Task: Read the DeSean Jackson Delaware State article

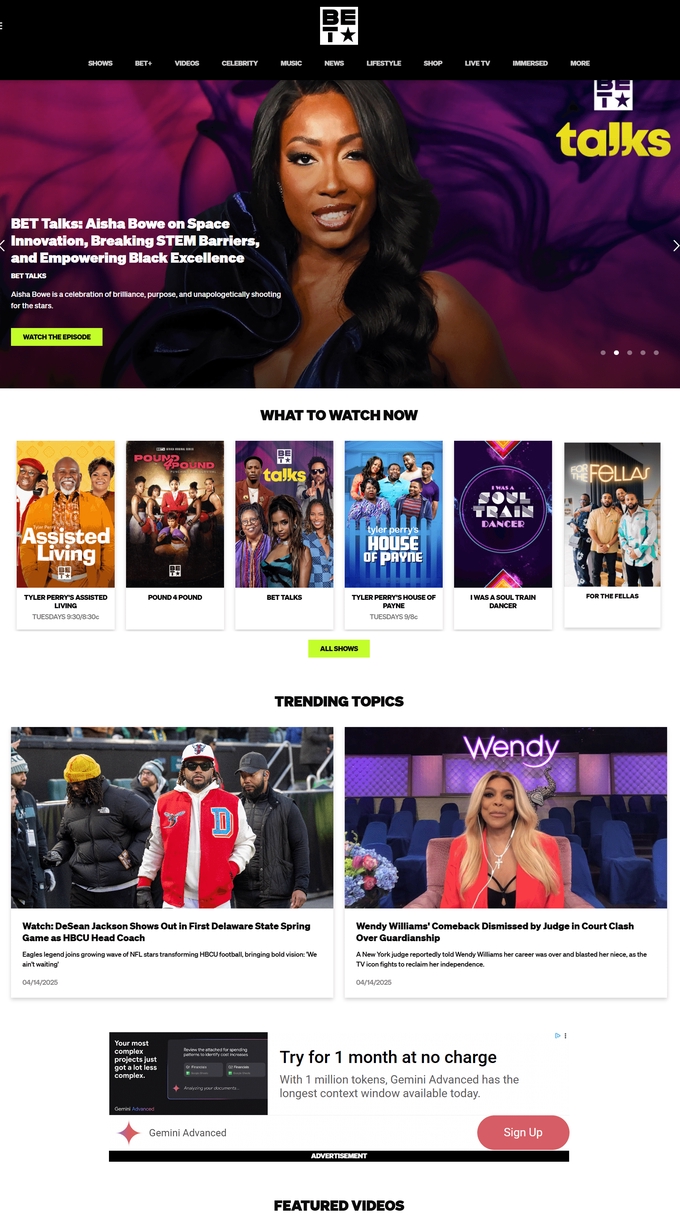Action: point(166,931)
